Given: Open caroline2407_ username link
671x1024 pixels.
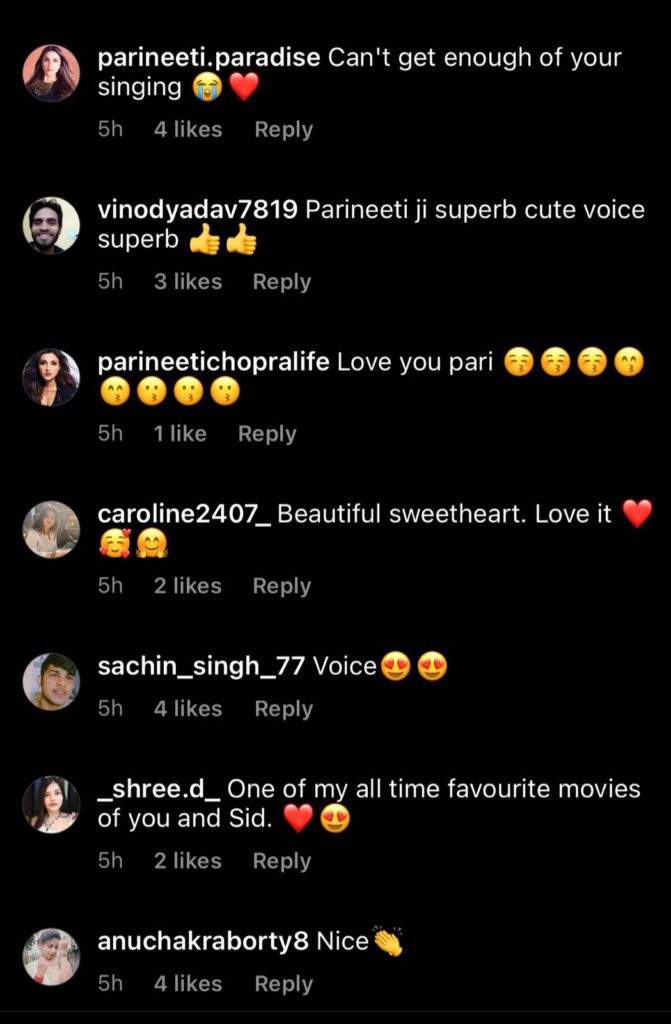Looking at the screenshot, I should (184, 515).
